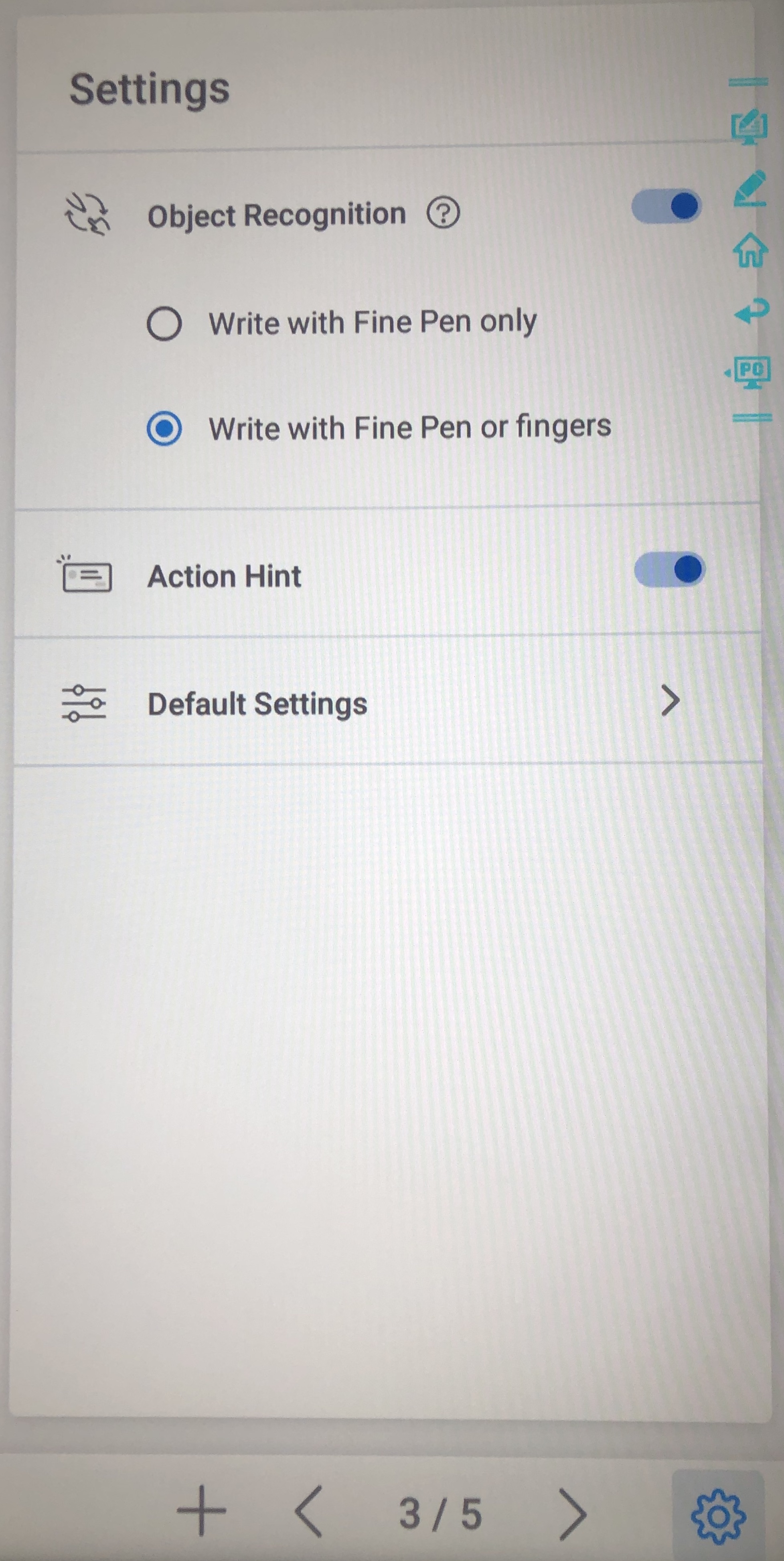Tap the whiteboard screen icon in the side toolbar

point(750,126)
